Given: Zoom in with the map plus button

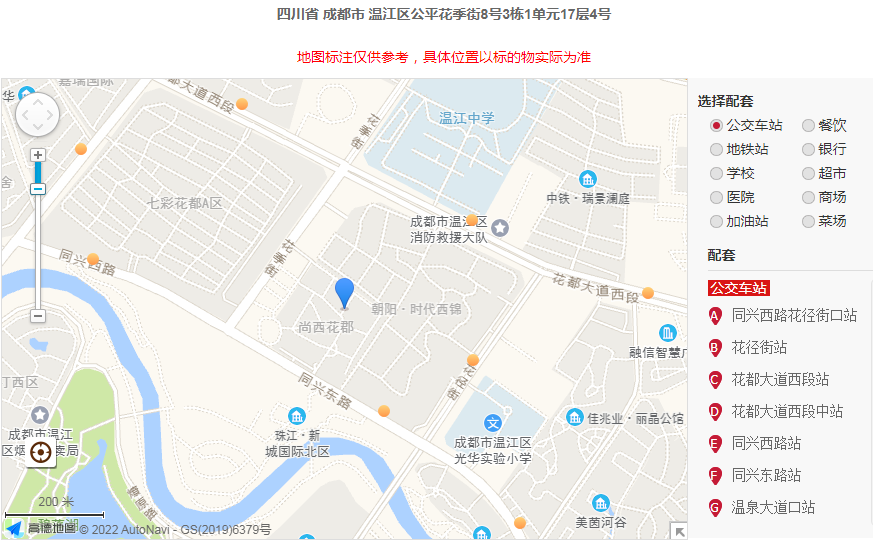Looking at the screenshot, I should 38,155.
